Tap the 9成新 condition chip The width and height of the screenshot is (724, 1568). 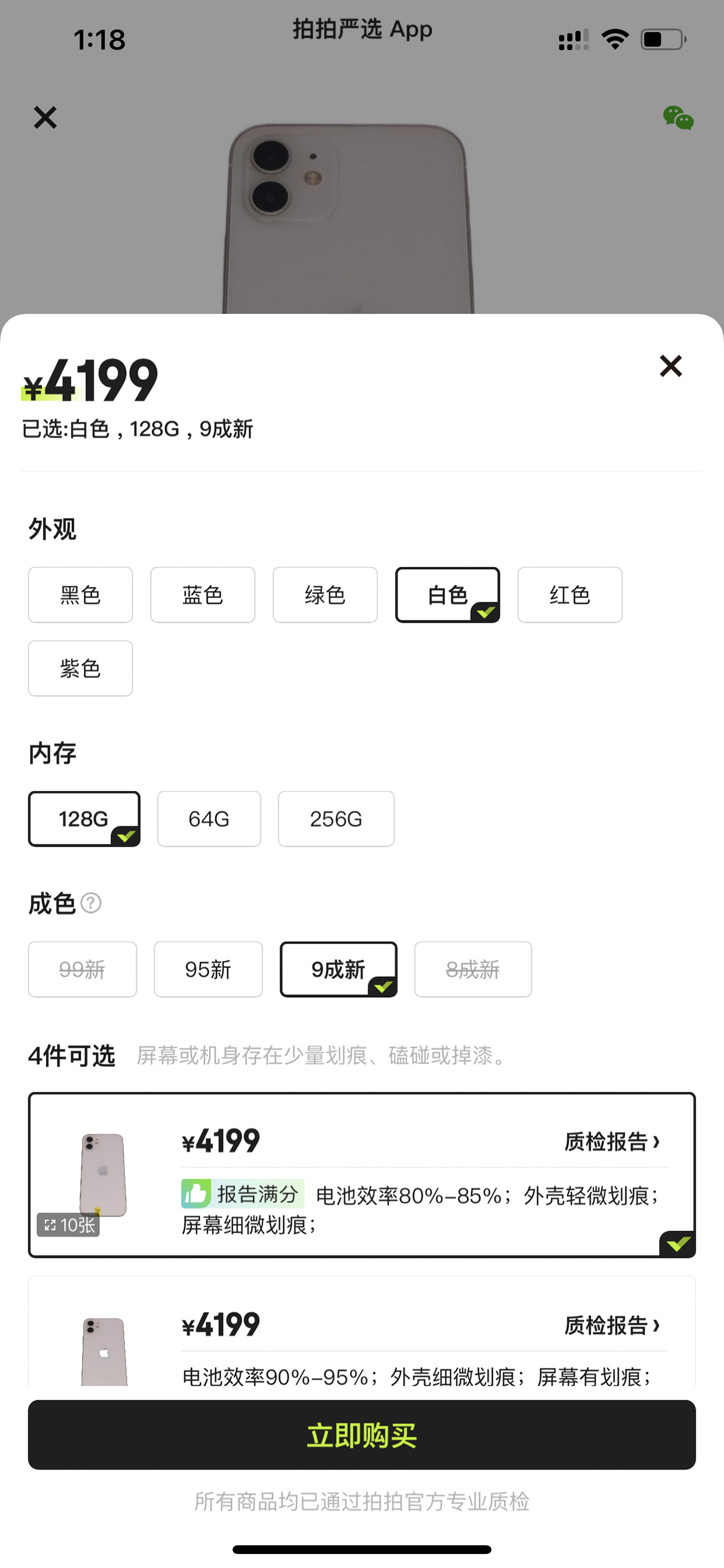click(x=338, y=969)
